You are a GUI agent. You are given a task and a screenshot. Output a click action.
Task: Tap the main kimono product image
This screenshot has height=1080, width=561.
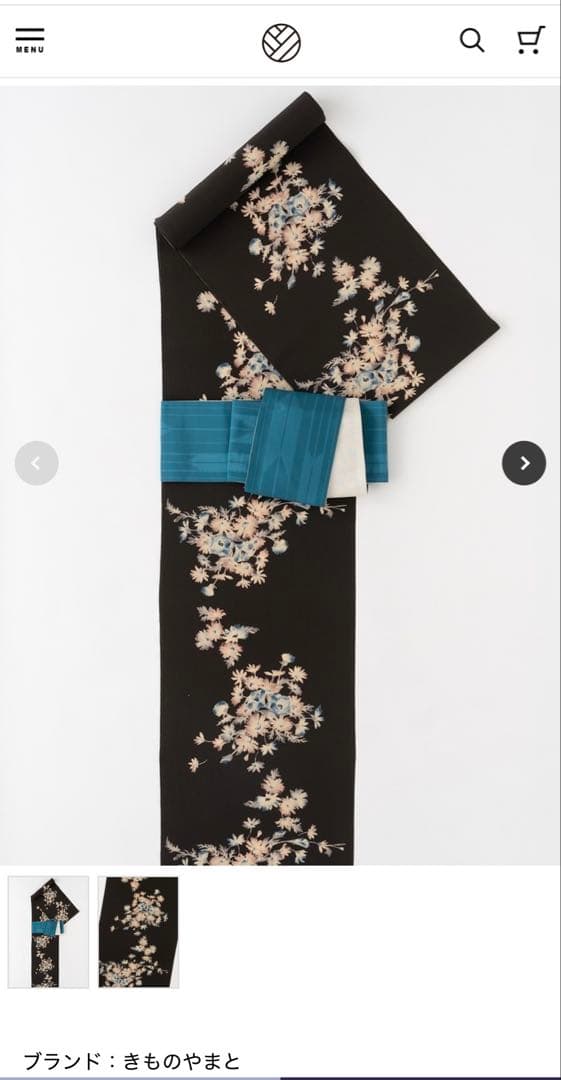[280, 475]
